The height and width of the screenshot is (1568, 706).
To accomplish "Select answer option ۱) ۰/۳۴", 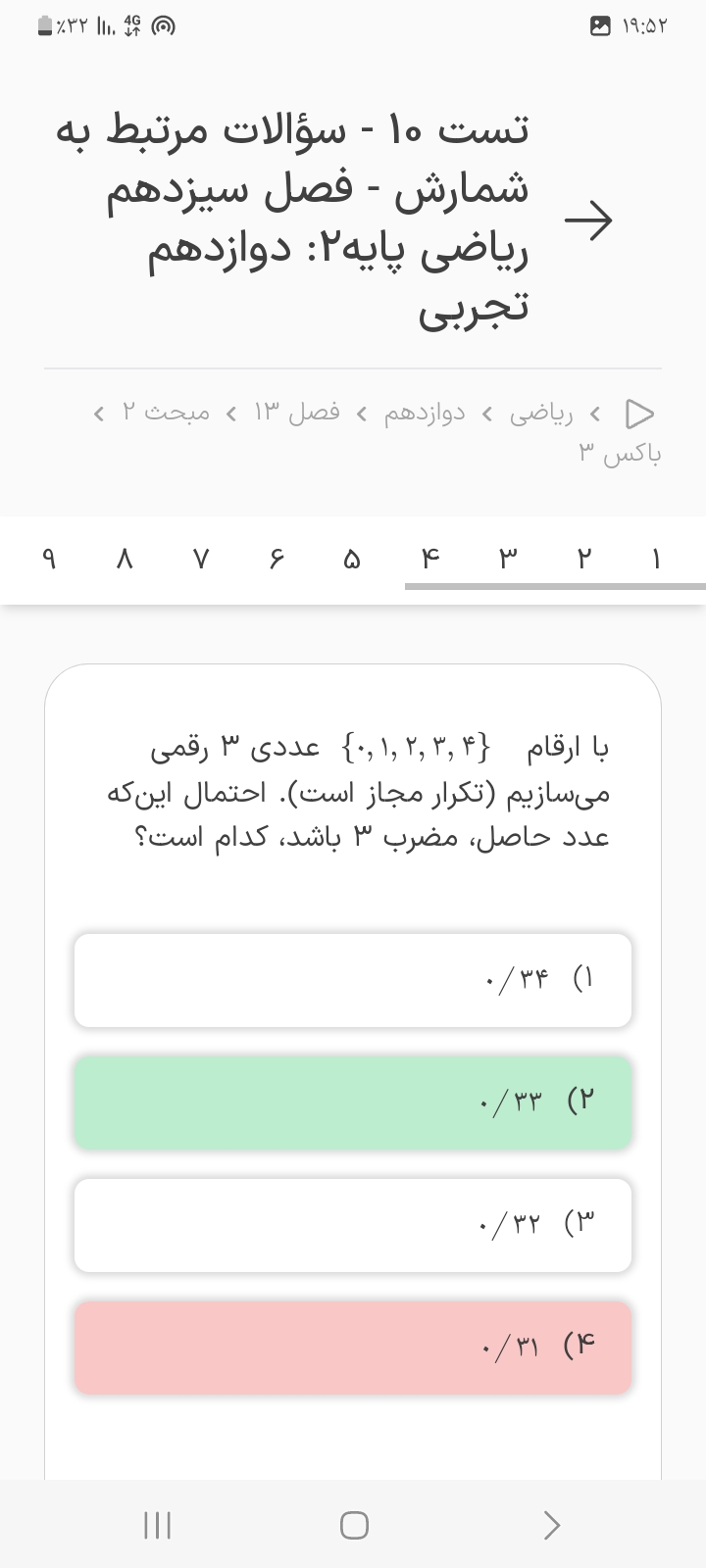I will click(353, 980).
